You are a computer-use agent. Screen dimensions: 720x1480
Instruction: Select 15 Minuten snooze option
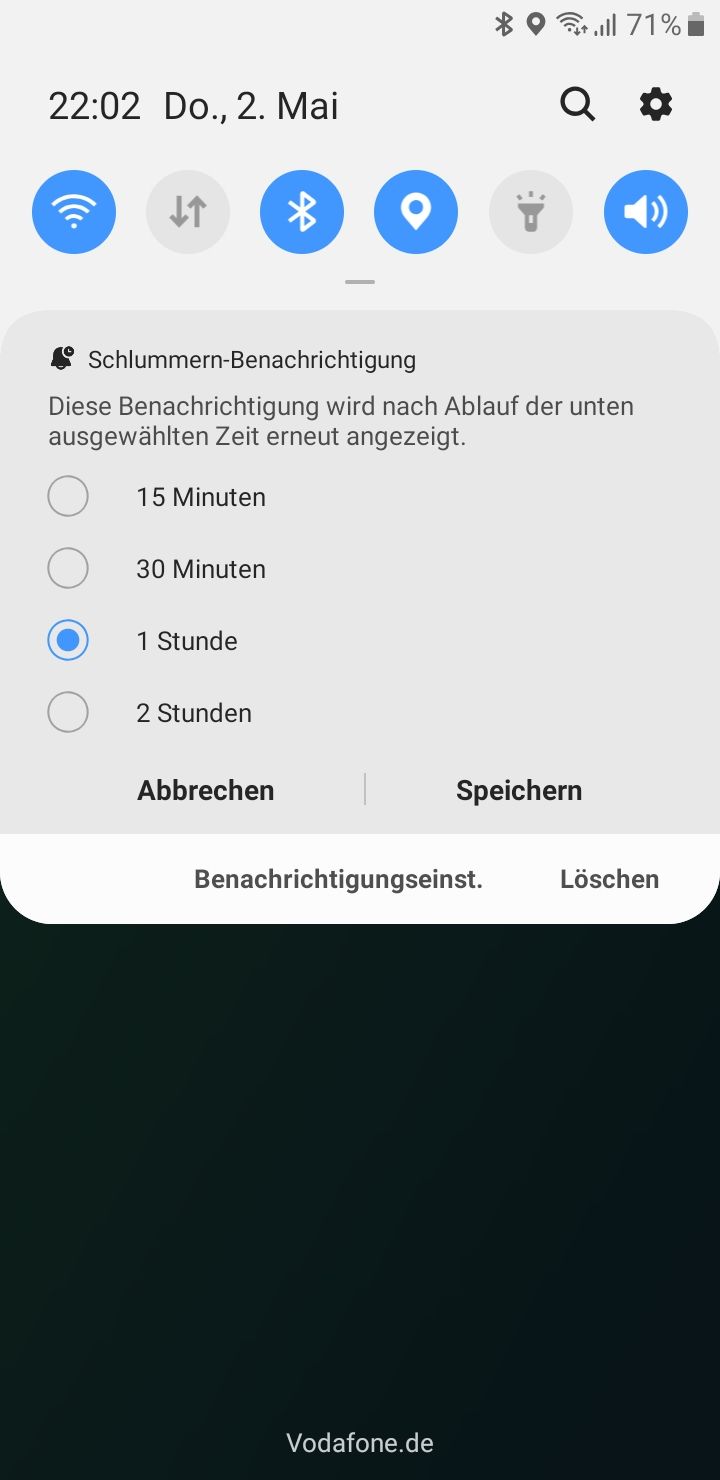tap(68, 497)
